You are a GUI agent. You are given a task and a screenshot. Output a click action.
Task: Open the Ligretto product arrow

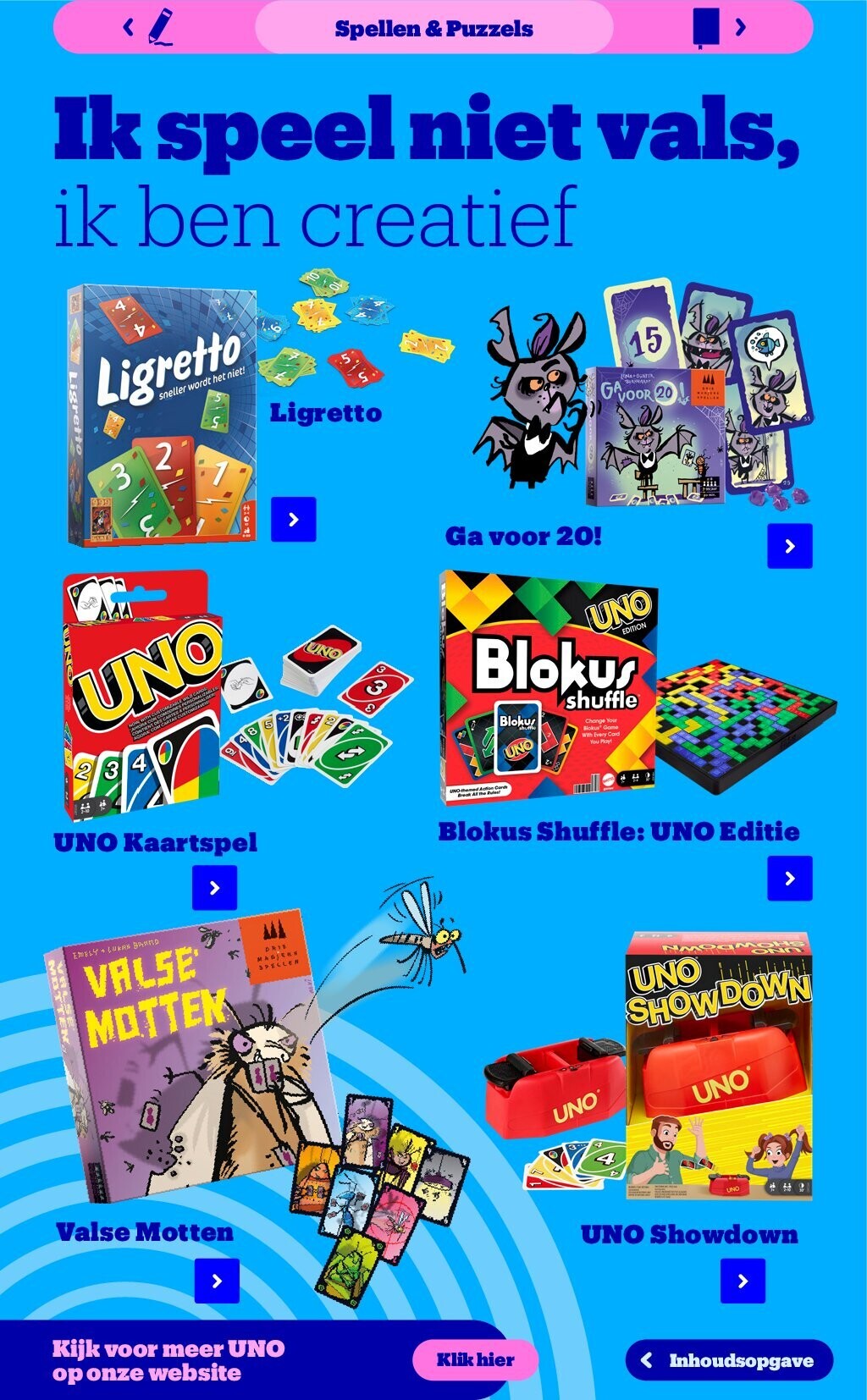click(293, 520)
